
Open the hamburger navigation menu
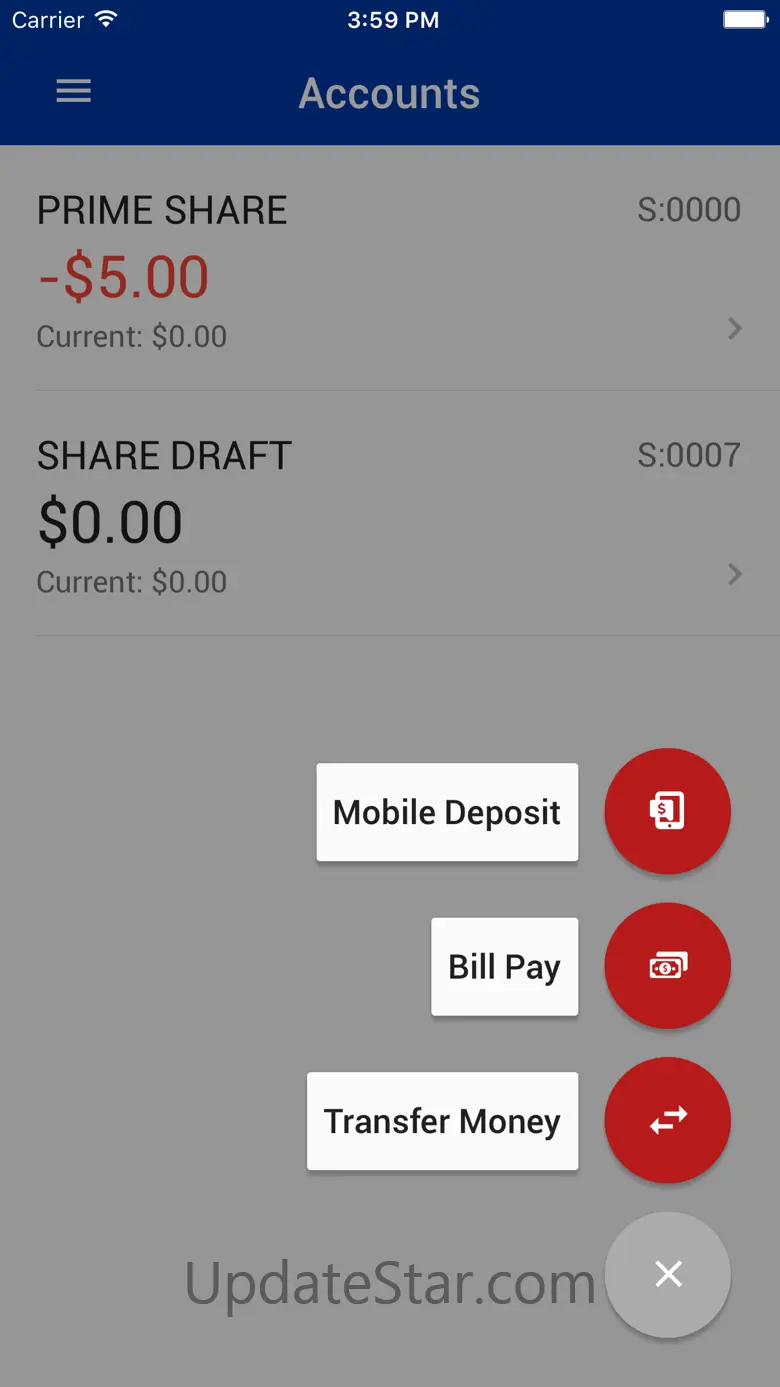pos(73,92)
